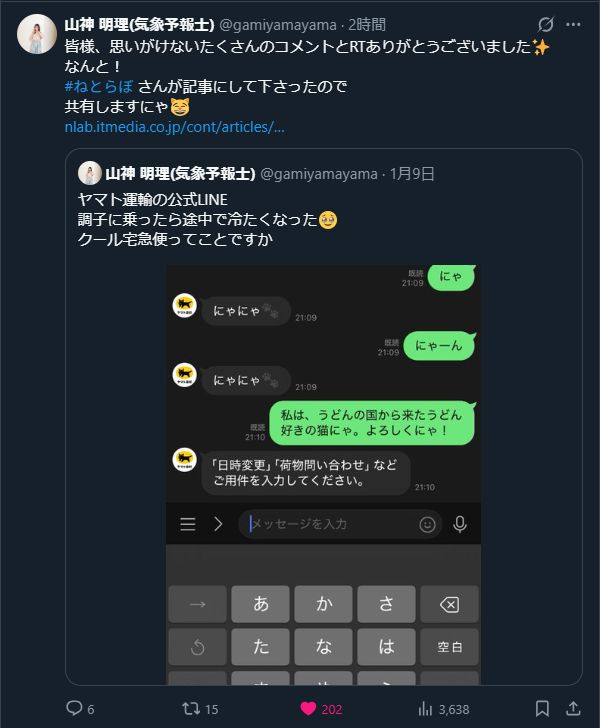Bookmark this tweet
The width and height of the screenshot is (600, 728).
[x=541, y=708]
